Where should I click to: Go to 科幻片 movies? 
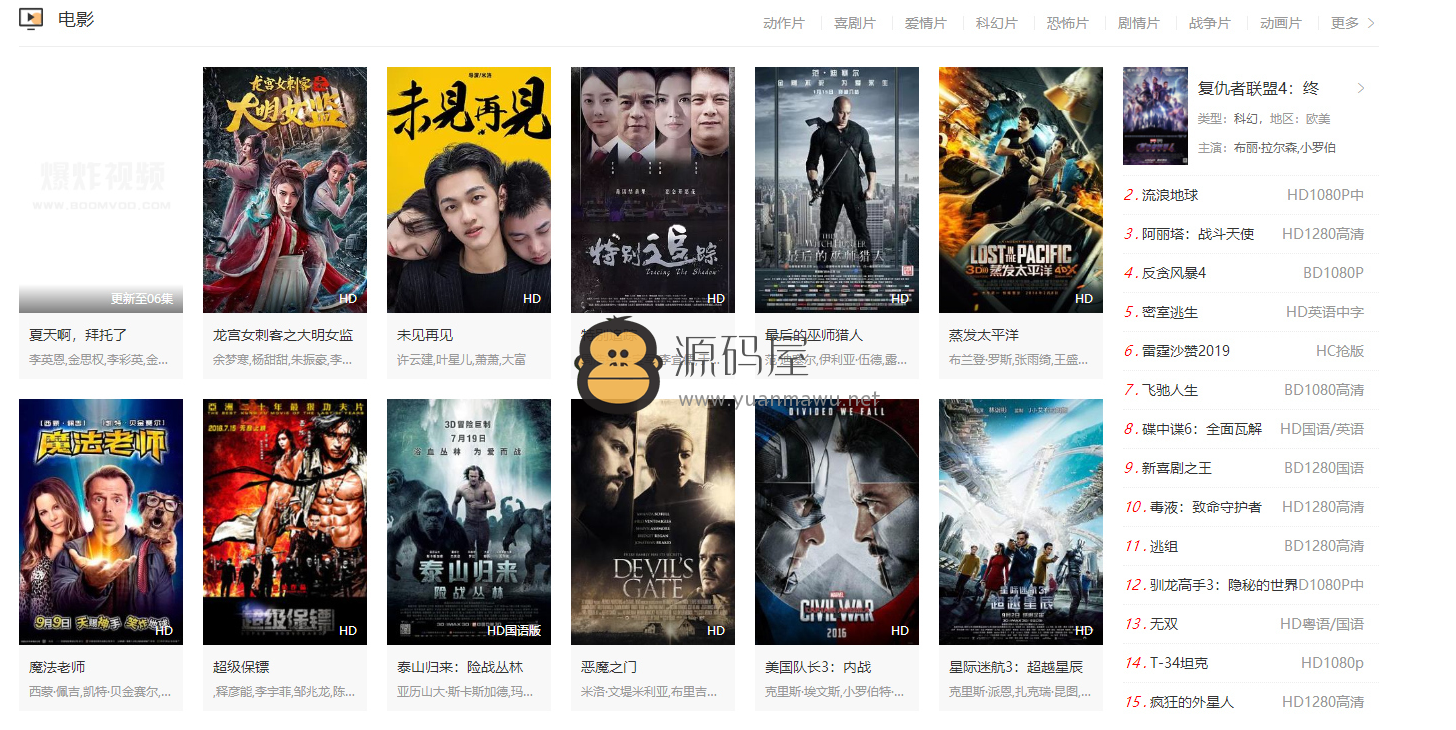point(996,23)
